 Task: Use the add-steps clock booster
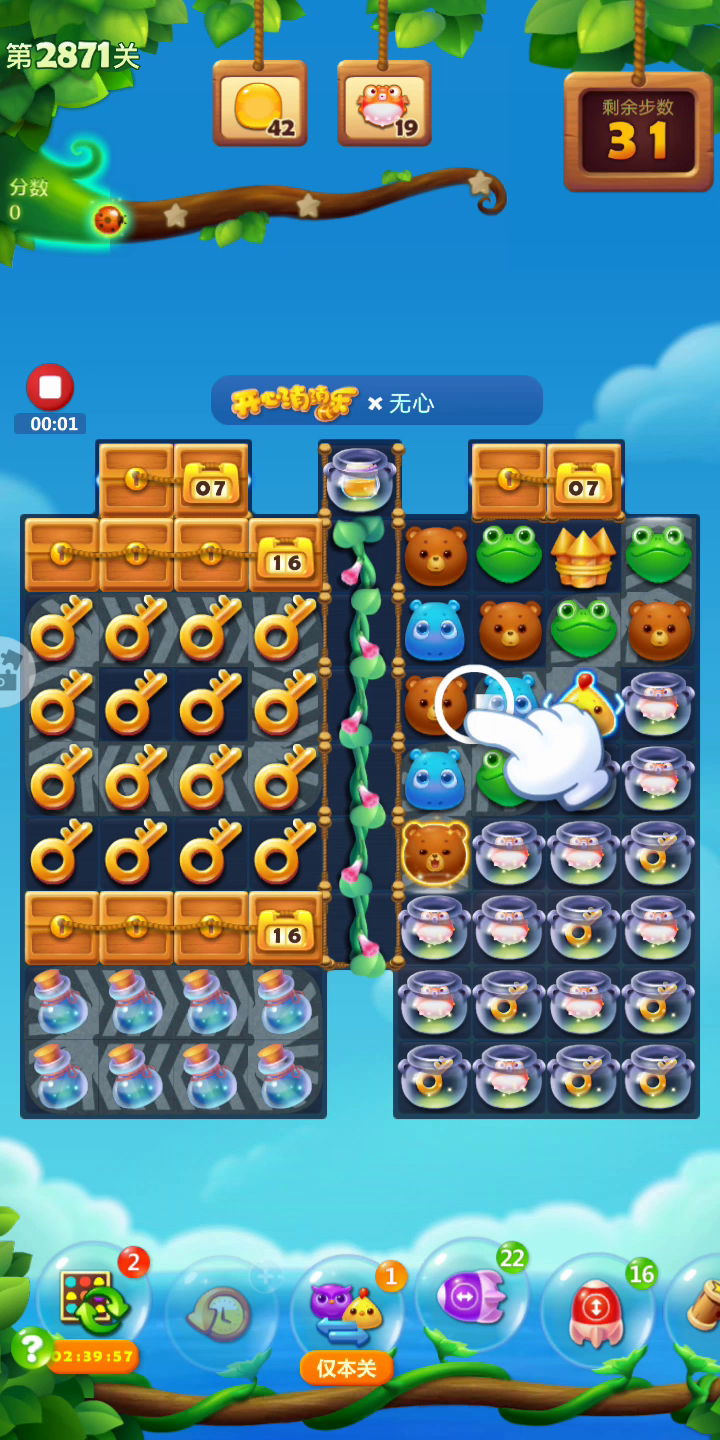222,1311
